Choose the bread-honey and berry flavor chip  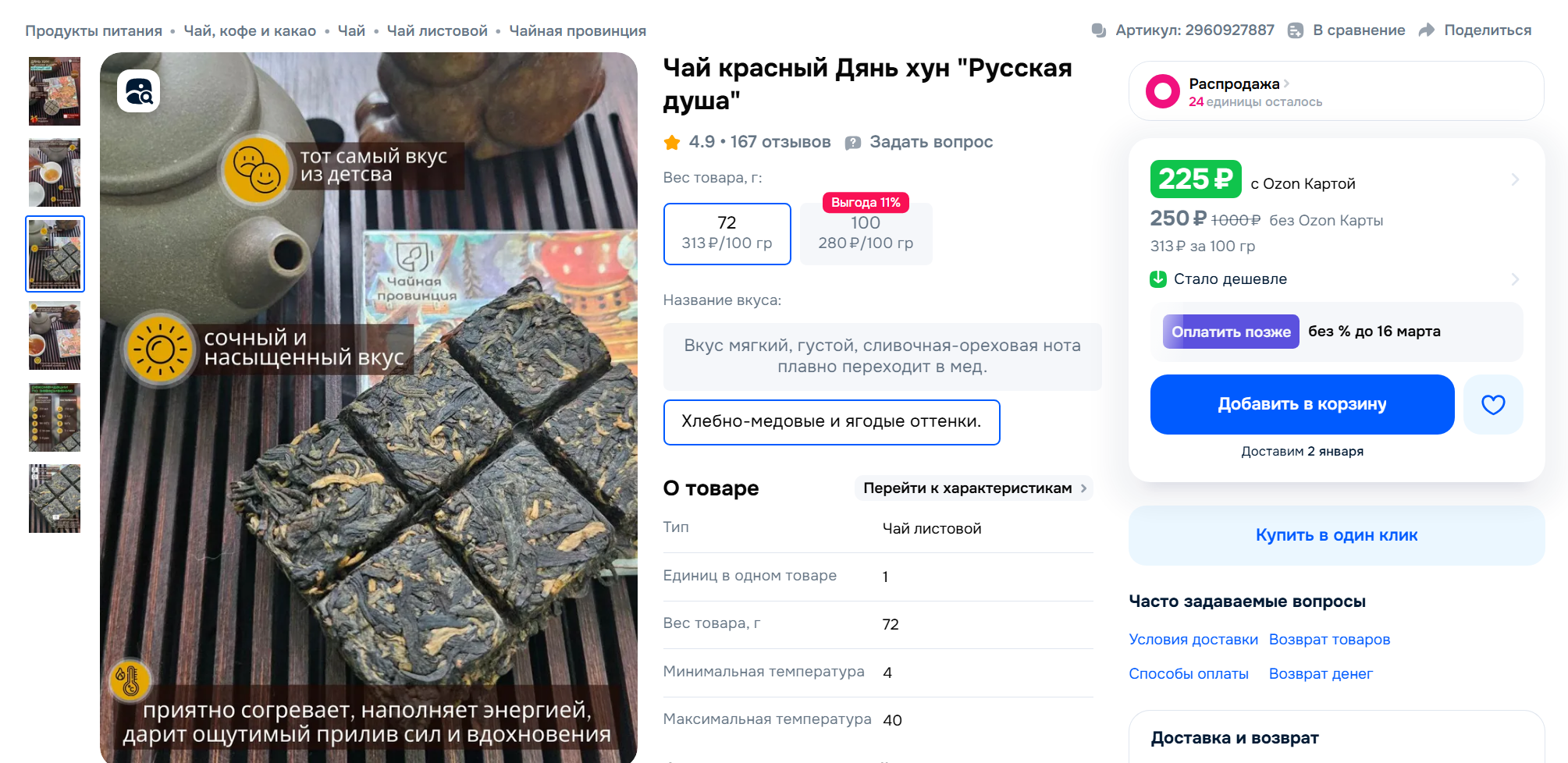tap(831, 422)
